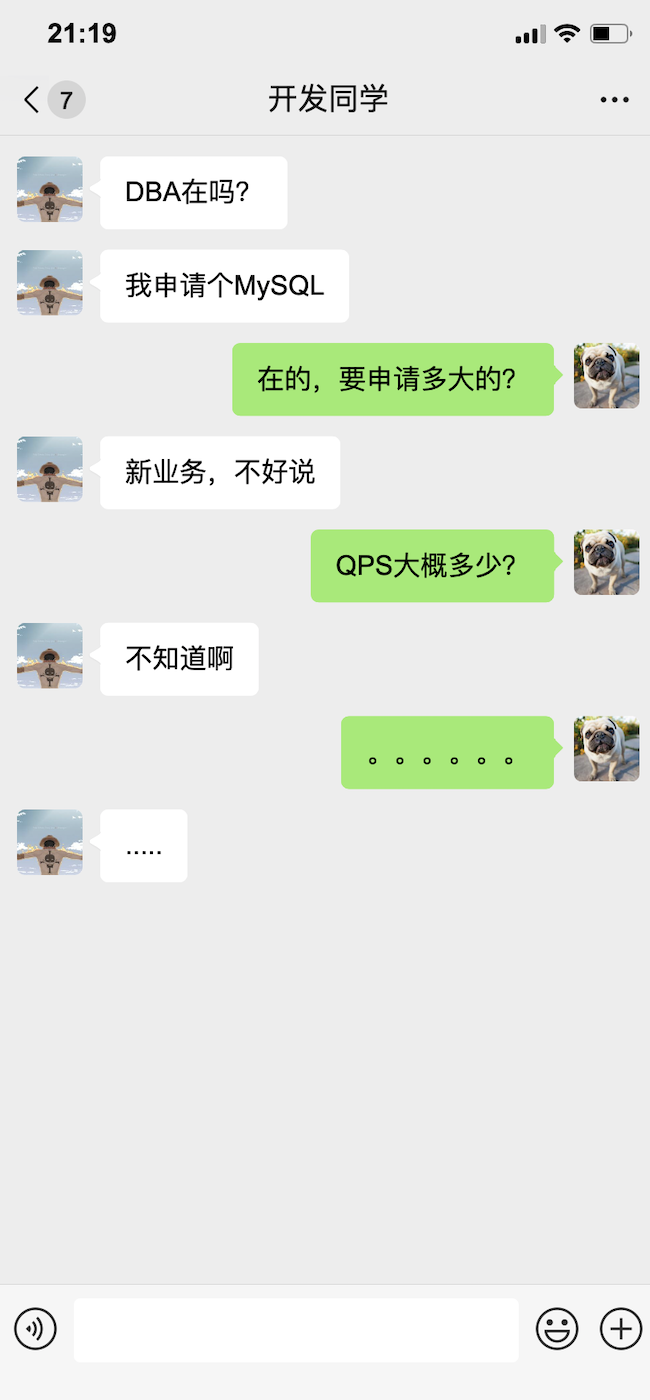Tap the sender's avatar beside "DBA在吗?"

pos(50,189)
